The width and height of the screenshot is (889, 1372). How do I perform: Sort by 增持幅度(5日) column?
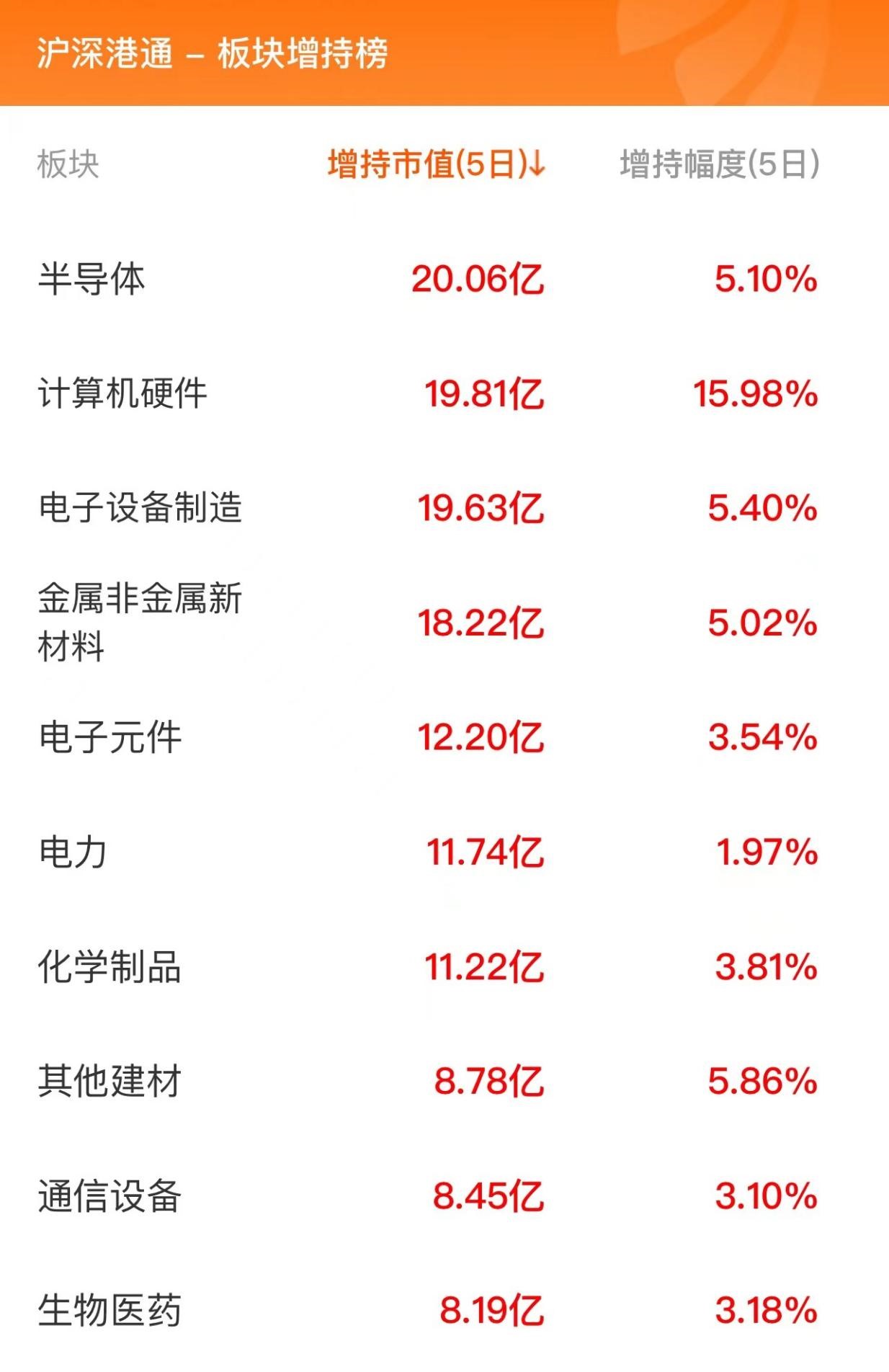719,164
